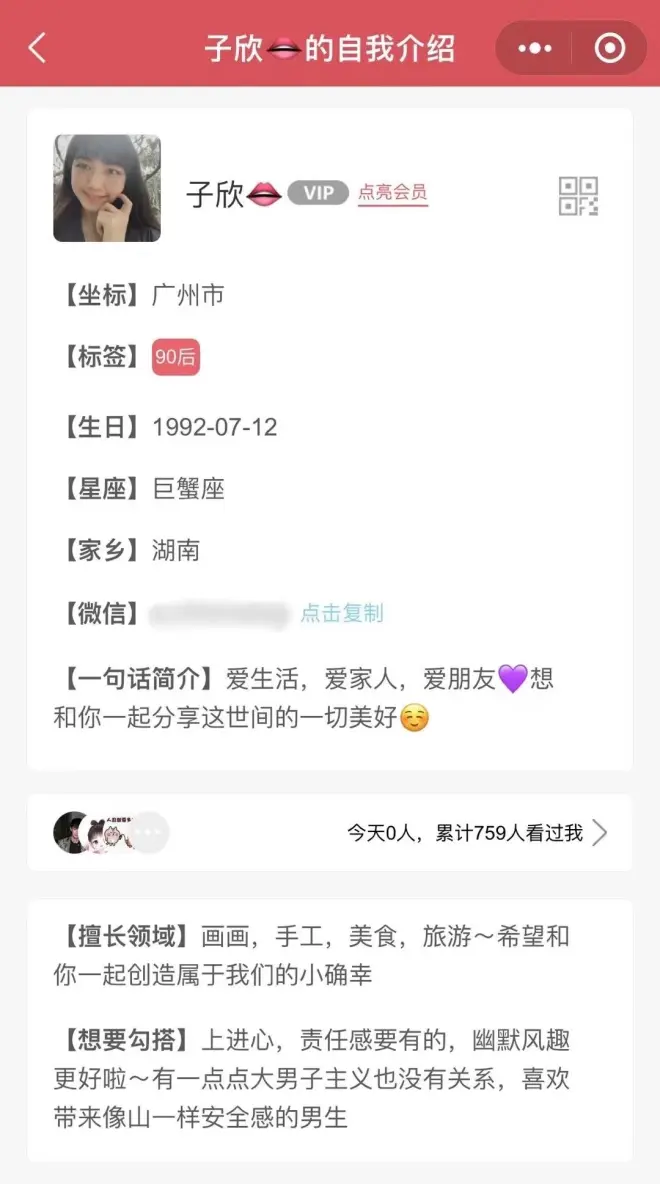The width and height of the screenshot is (660, 1184).
Task: View 子欣's profile photo
Action: 107,188
